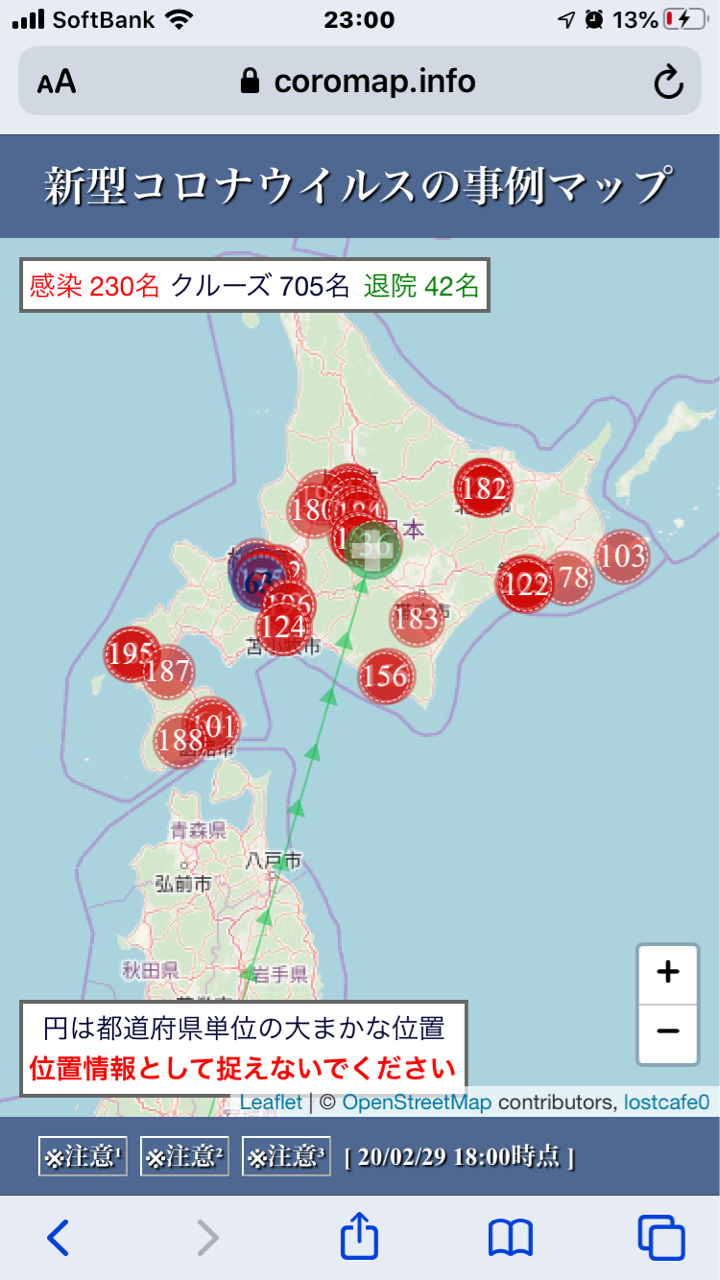Open the first 注意 note button
The height and width of the screenshot is (1280, 720).
tap(83, 1157)
